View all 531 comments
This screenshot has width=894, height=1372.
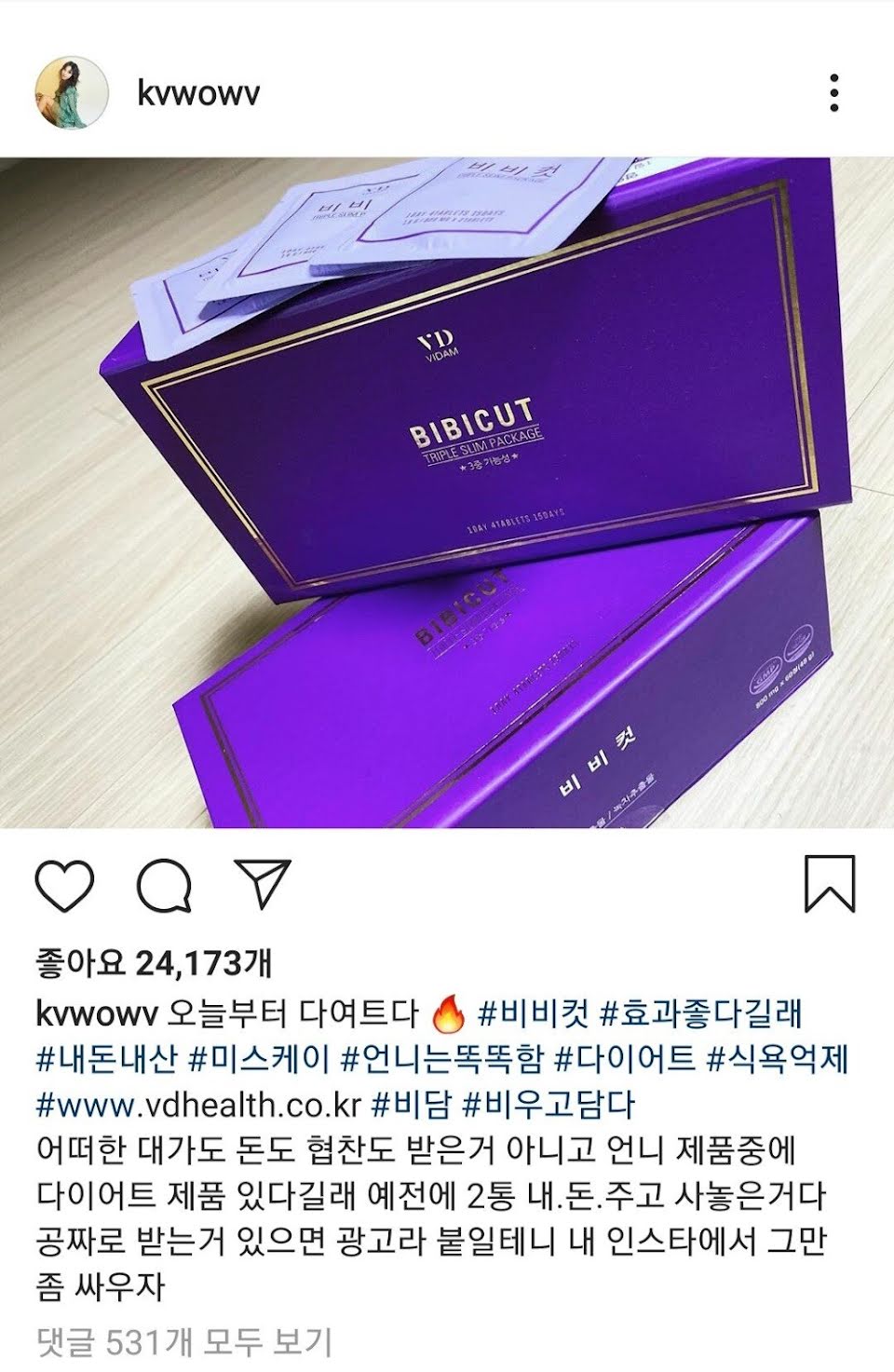click(183, 1342)
